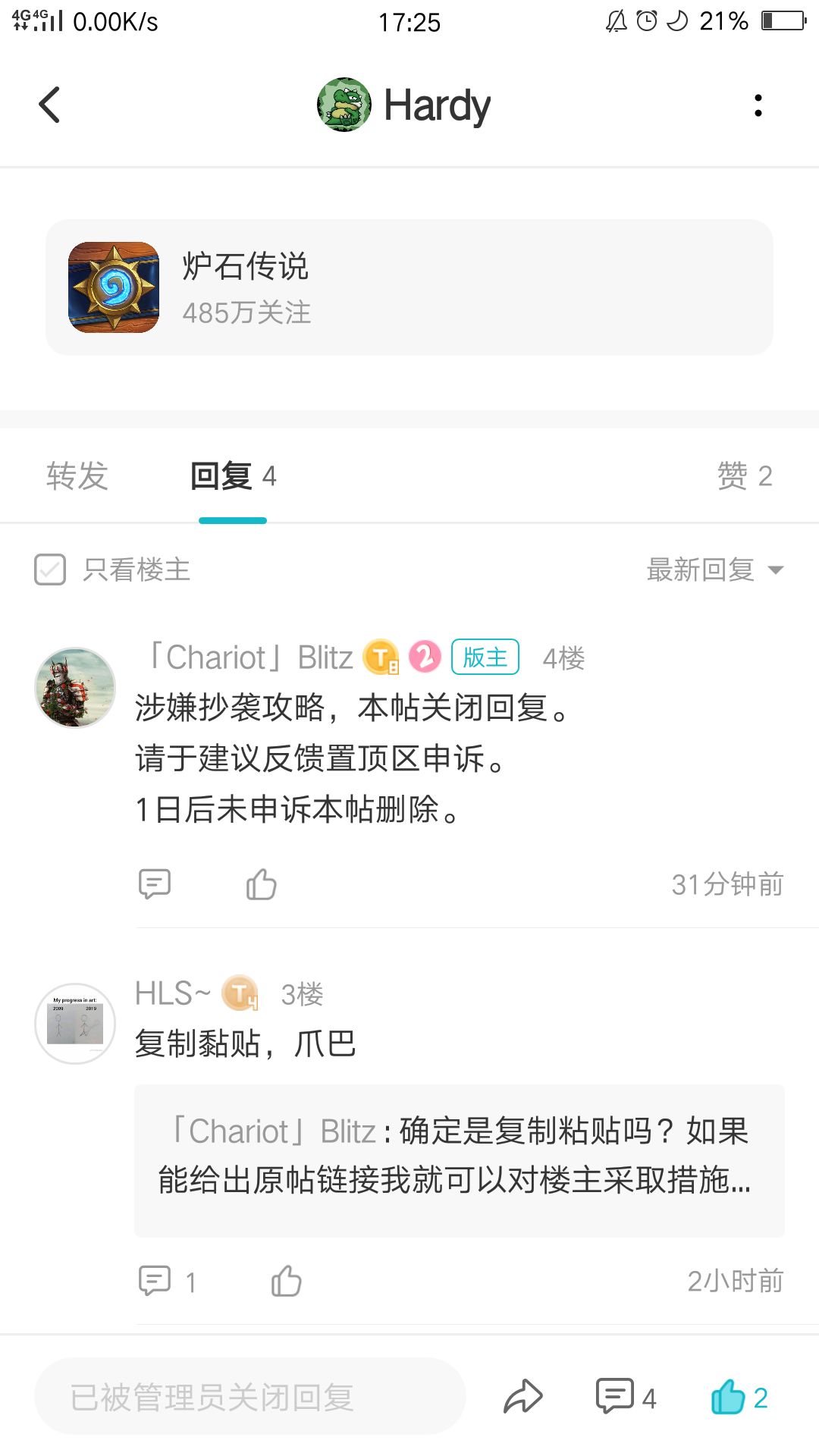Image resolution: width=819 pixels, height=1456 pixels.
Task: Like the 4楼 comment by Blitz
Action: click(x=262, y=883)
